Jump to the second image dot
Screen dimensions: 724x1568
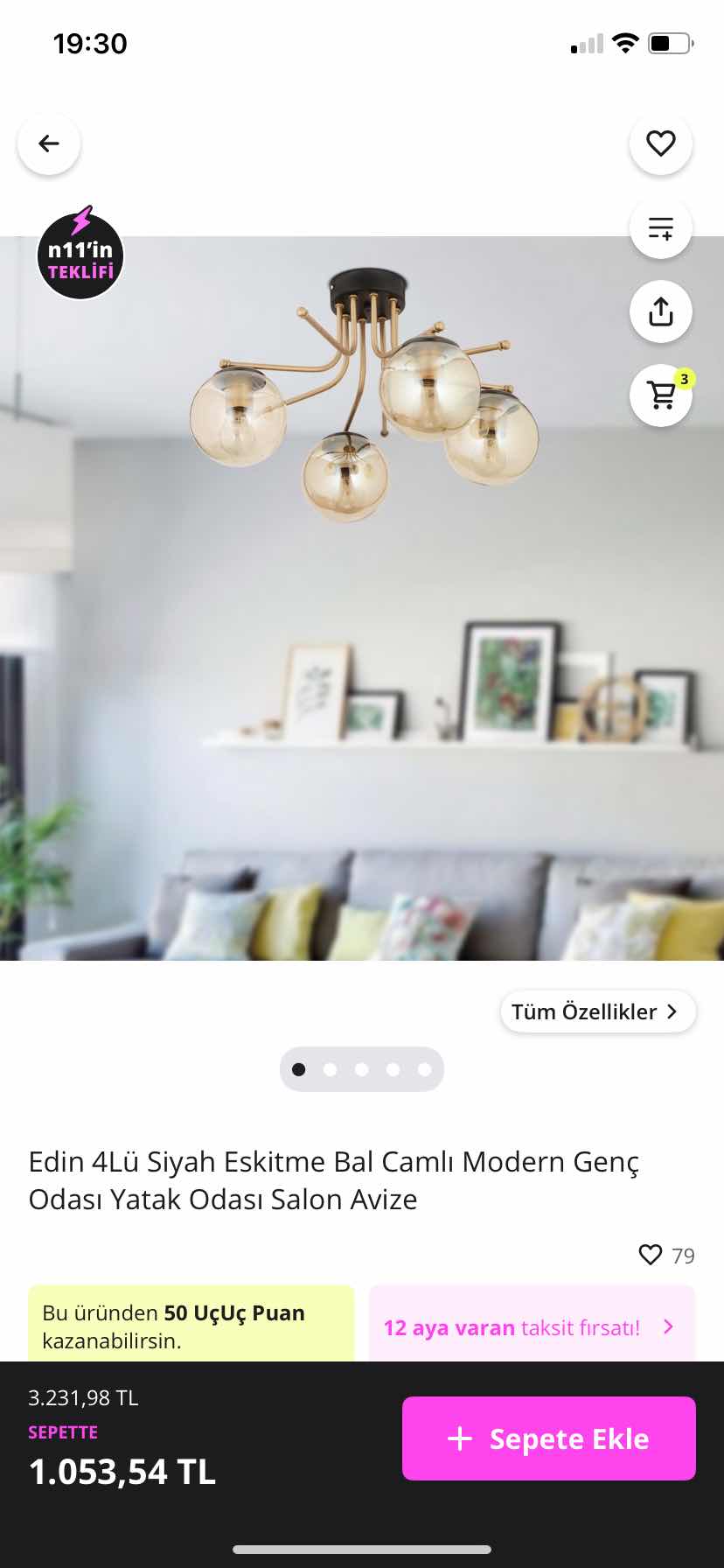(331, 1069)
